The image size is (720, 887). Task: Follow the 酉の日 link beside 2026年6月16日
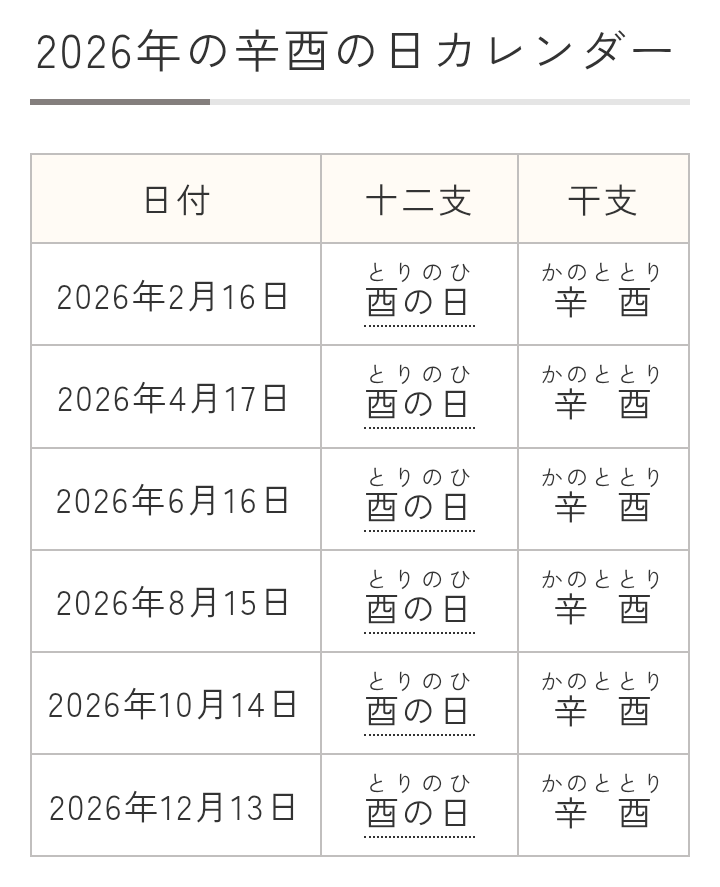coord(419,507)
